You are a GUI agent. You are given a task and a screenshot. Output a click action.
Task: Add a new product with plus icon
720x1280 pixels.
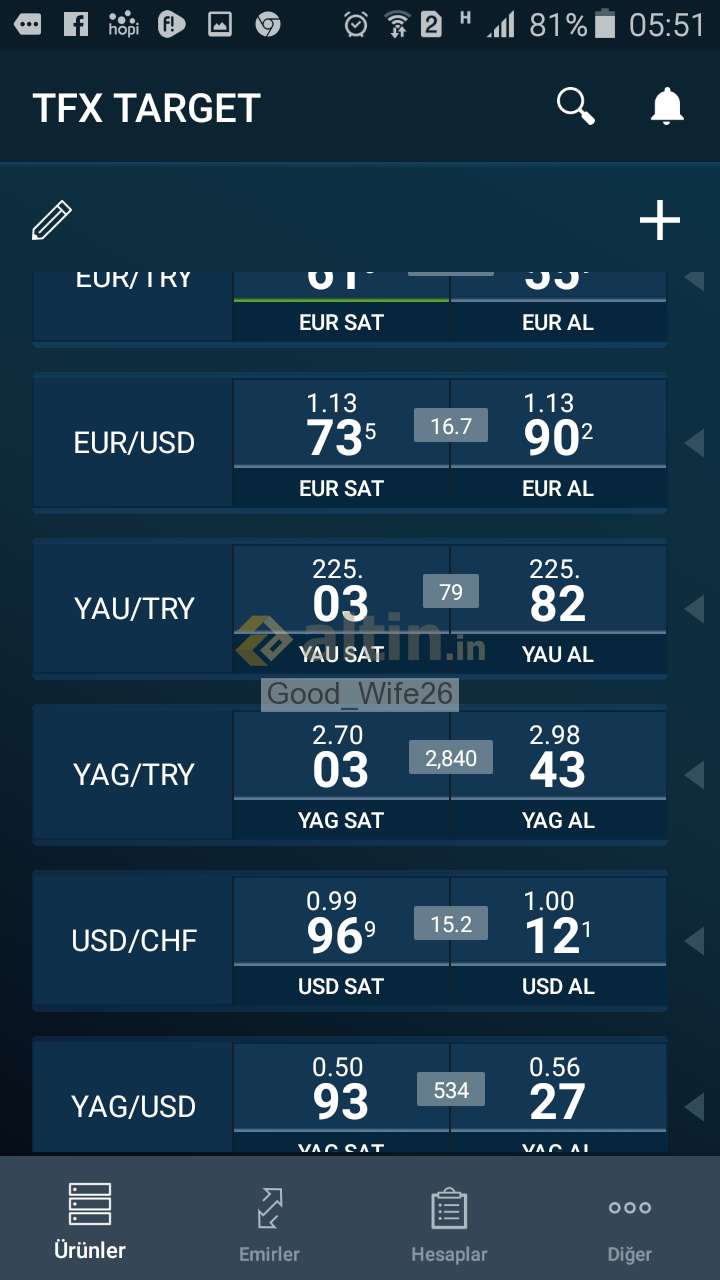click(660, 220)
